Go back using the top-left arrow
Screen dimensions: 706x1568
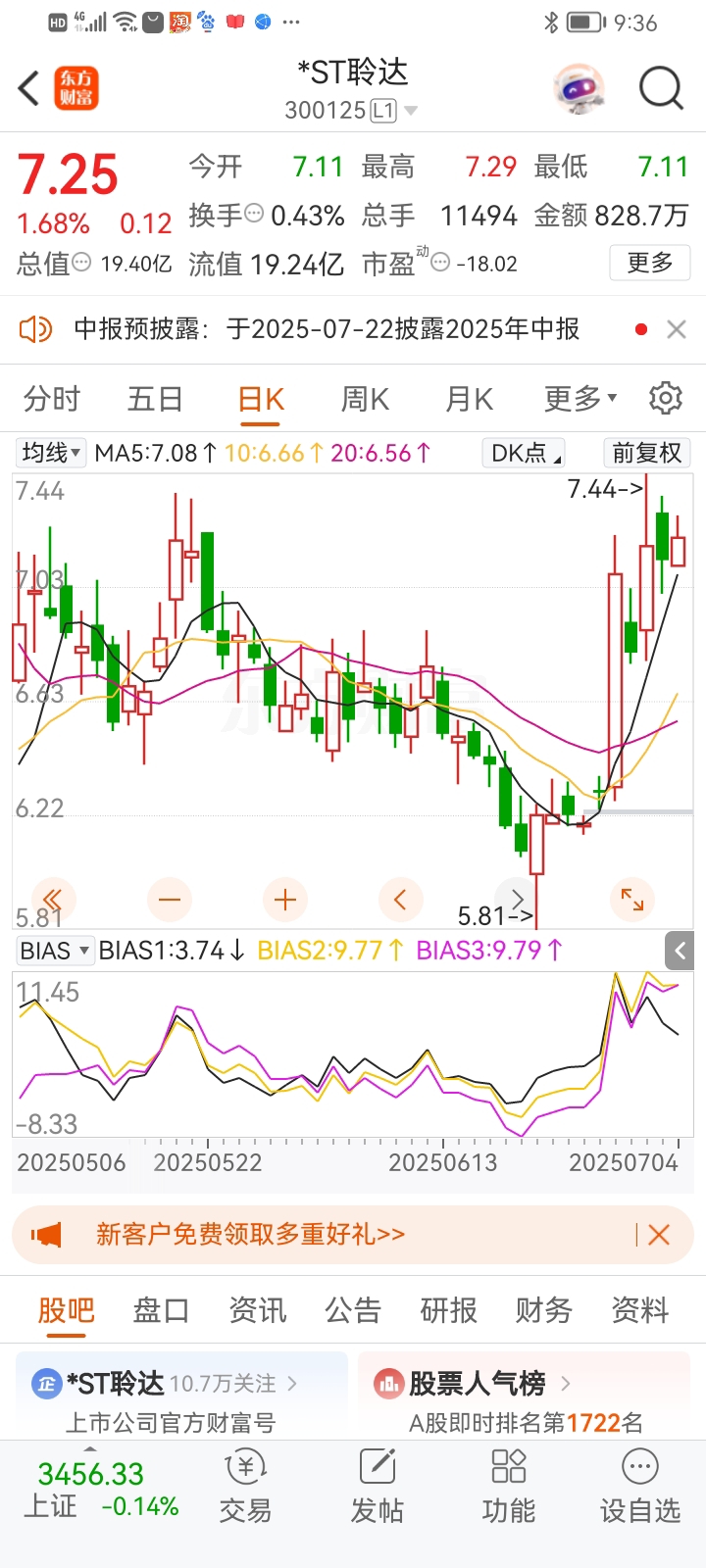(29, 88)
